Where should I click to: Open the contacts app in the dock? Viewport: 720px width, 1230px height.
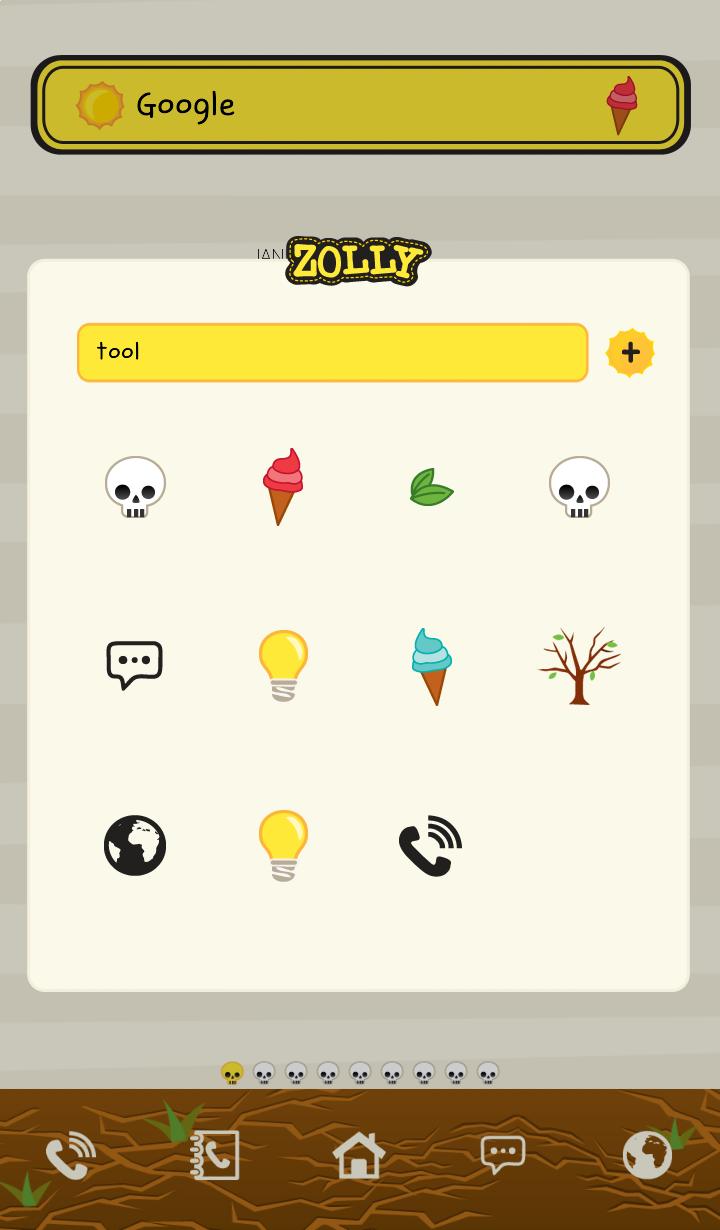point(214,1155)
